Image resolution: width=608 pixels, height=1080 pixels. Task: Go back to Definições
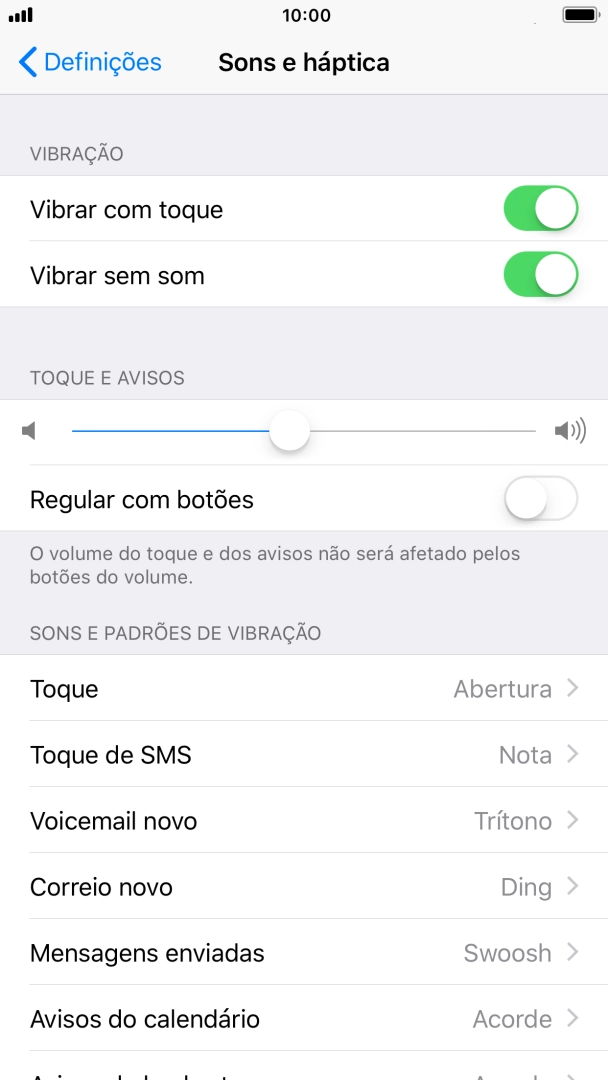click(90, 62)
